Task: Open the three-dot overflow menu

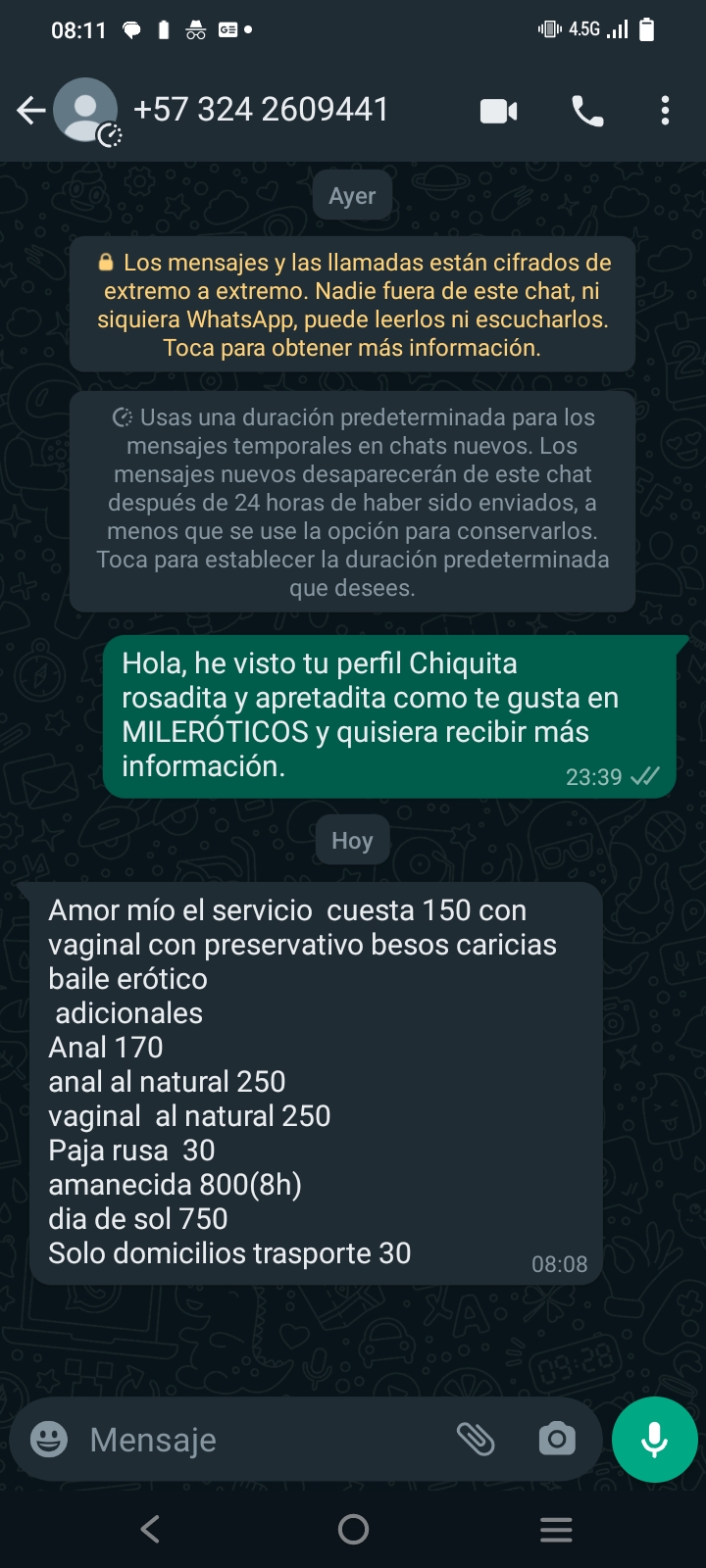Action: tap(665, 111)
